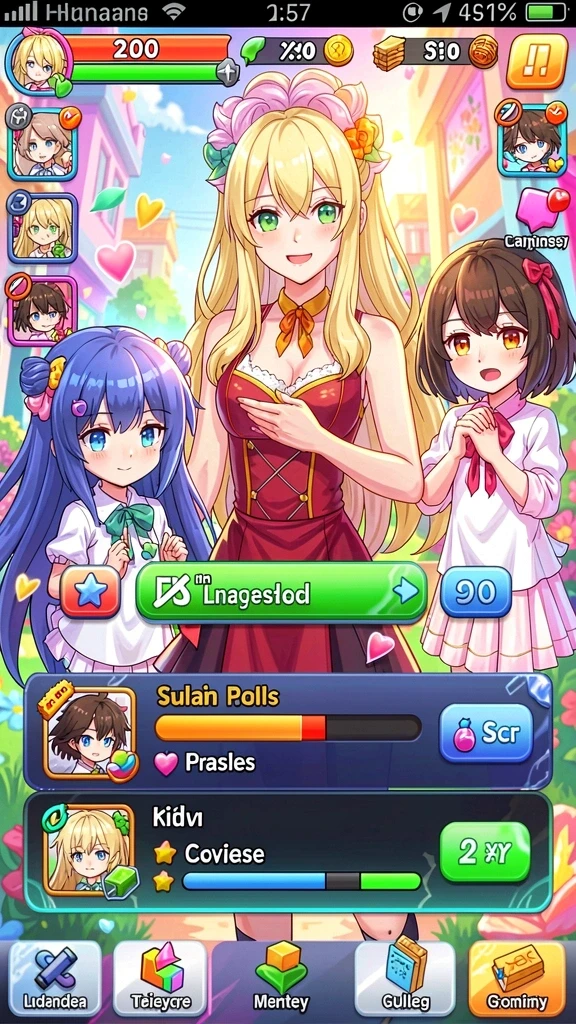Screen dimensions: 576x1024
Task: Switch to the Lidandea tab
Action: [x=55, y=978]
